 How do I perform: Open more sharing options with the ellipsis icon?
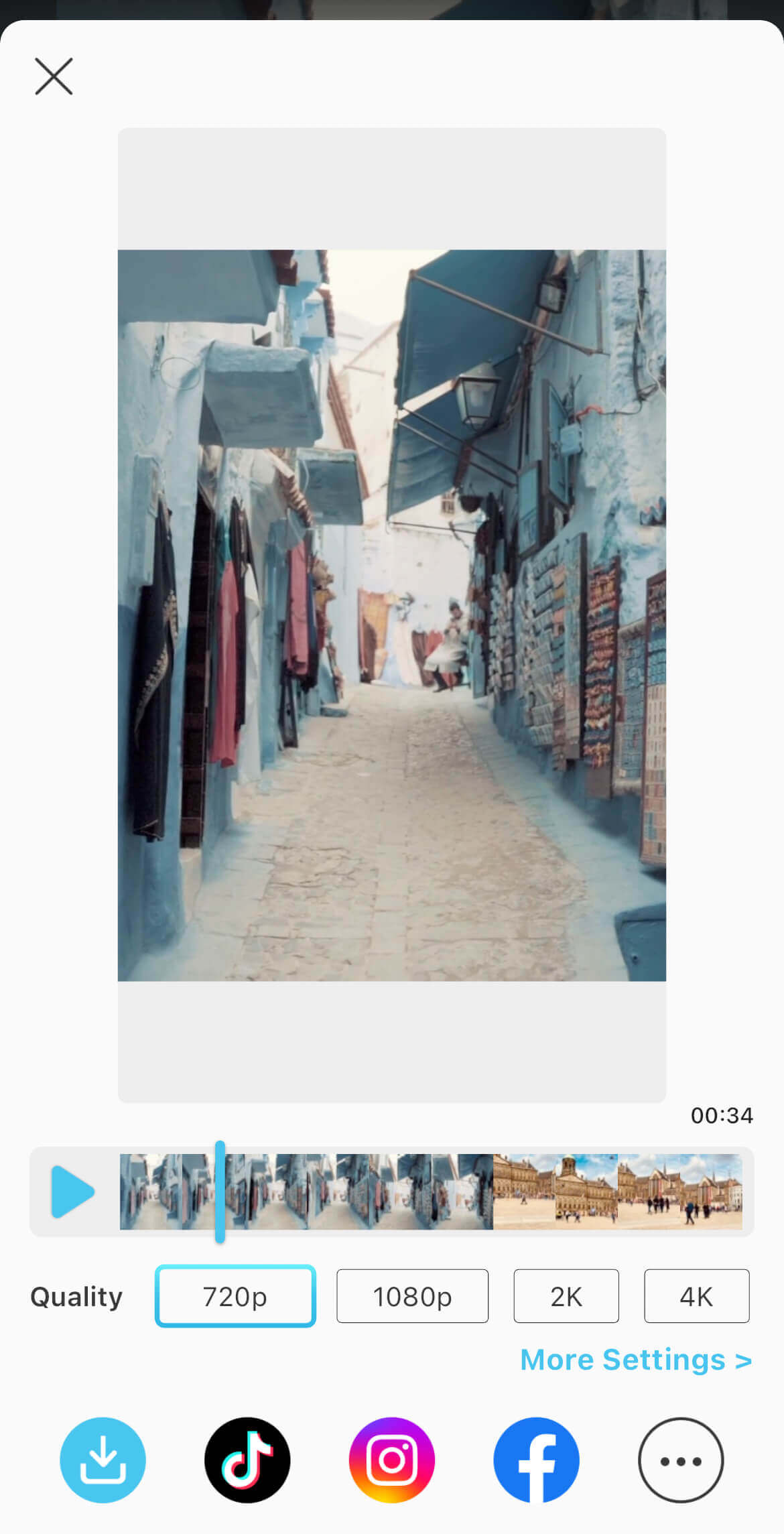coord(681,1459)
